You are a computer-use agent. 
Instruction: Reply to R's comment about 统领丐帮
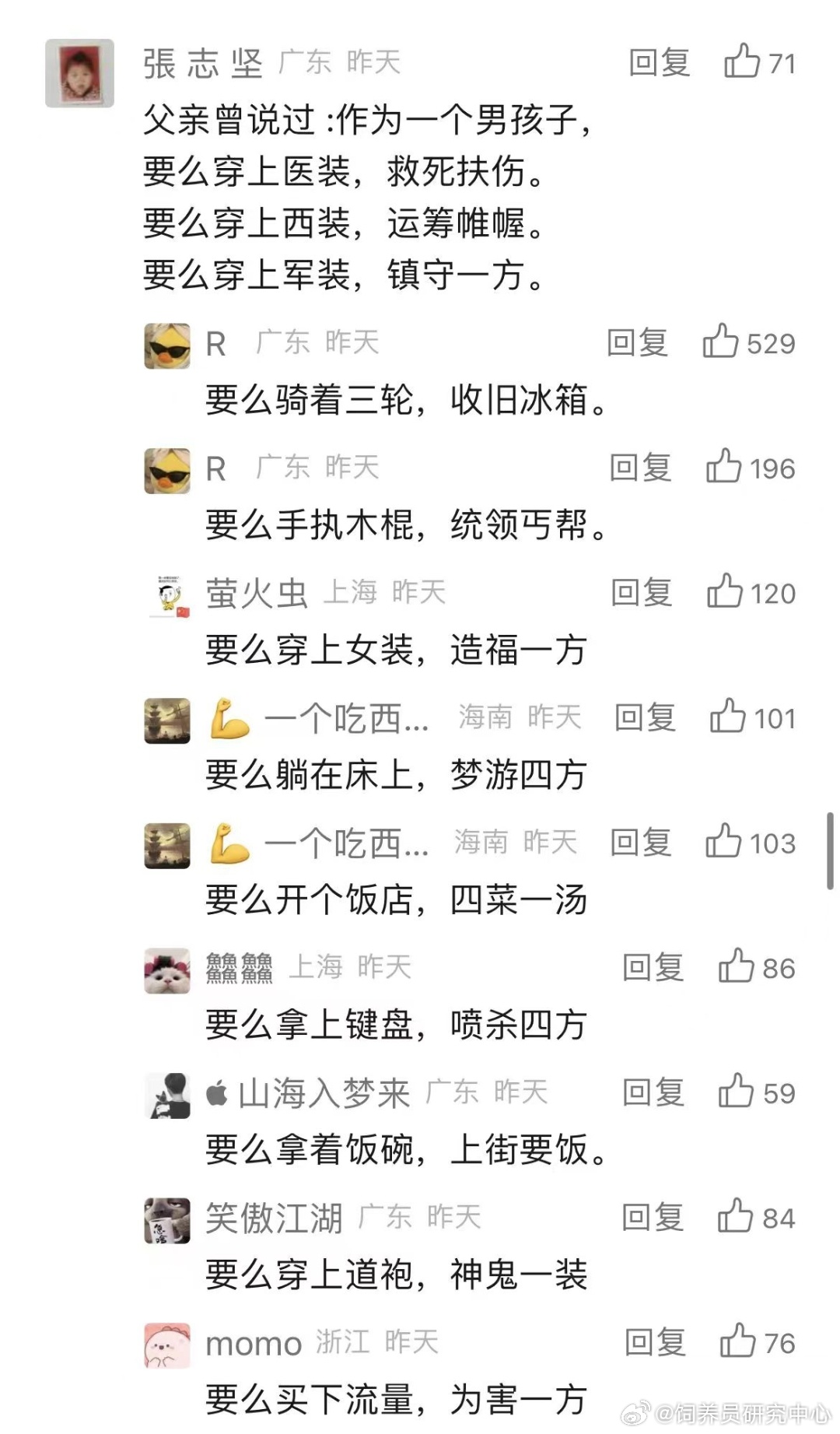640,468
